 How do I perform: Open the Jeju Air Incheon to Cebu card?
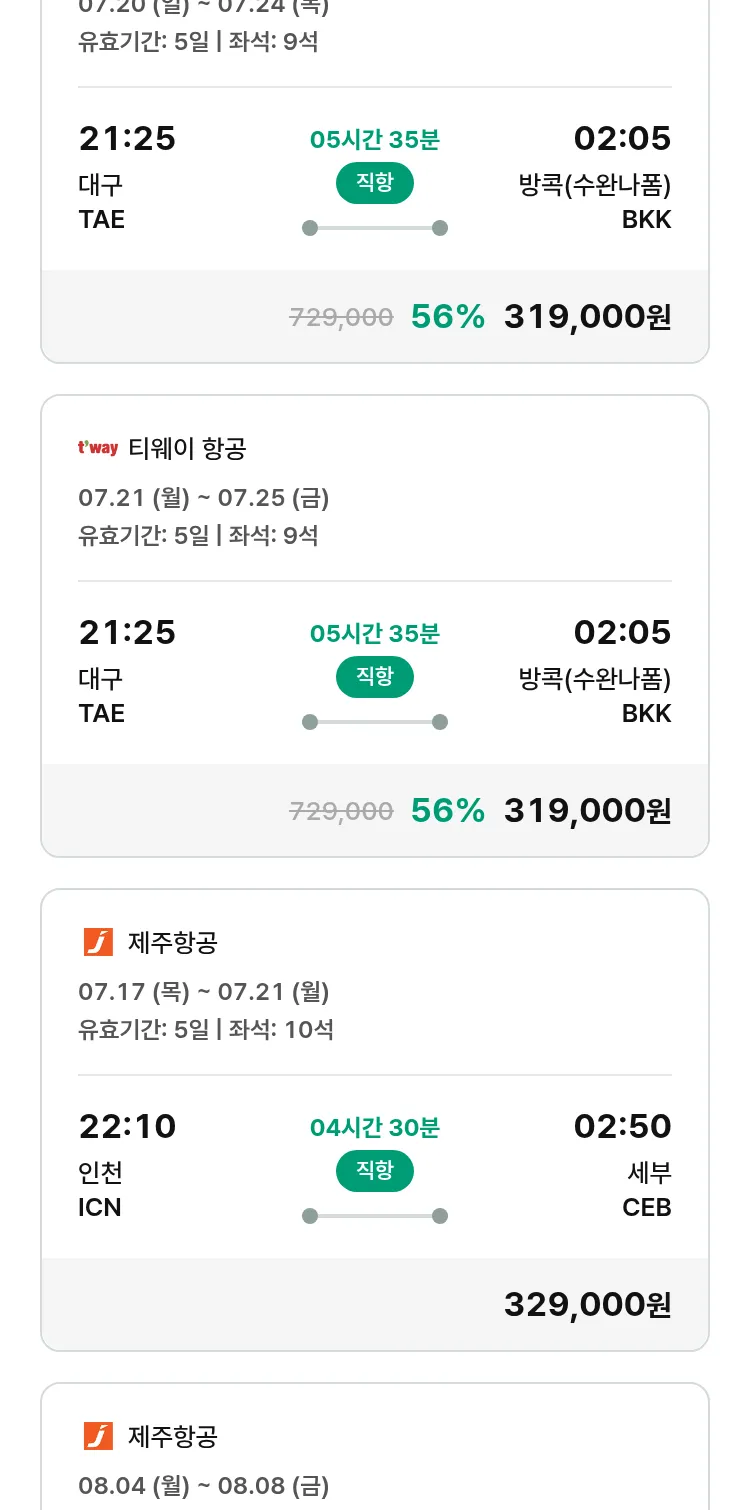(x=375, y=1120)
